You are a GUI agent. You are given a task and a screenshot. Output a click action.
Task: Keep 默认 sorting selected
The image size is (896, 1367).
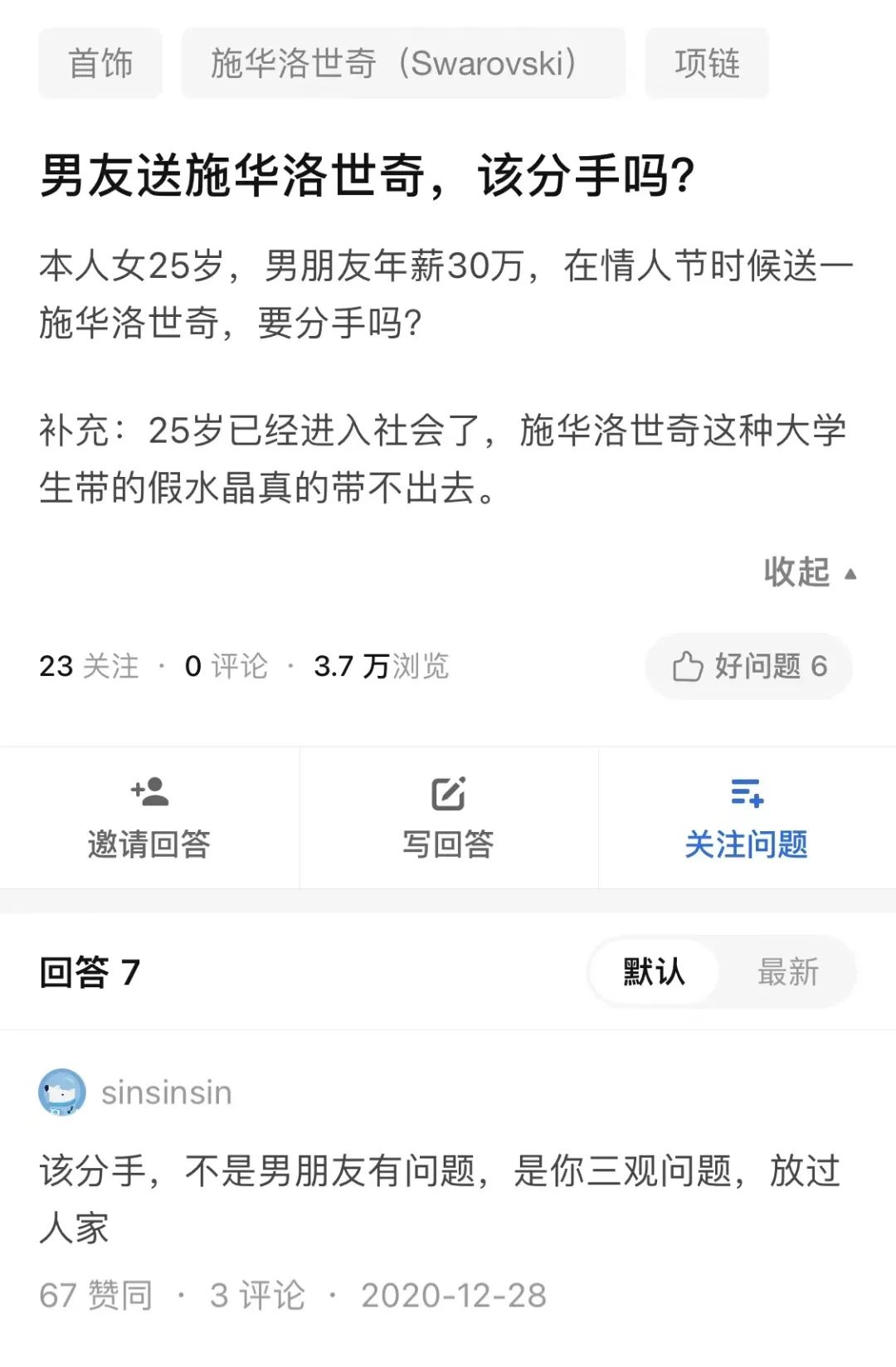[x=652, y=971]
